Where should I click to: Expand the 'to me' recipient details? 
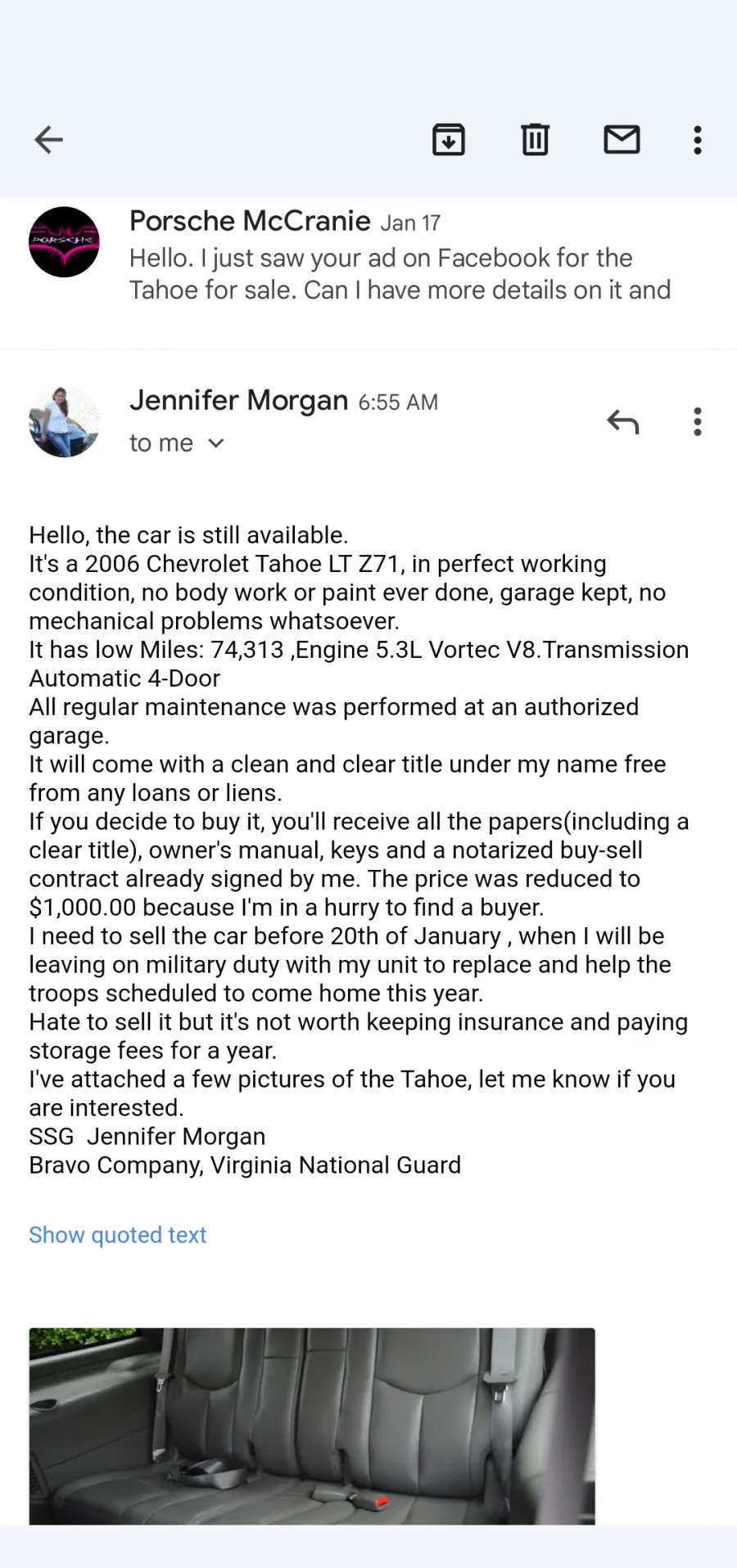tap(177, 443)
